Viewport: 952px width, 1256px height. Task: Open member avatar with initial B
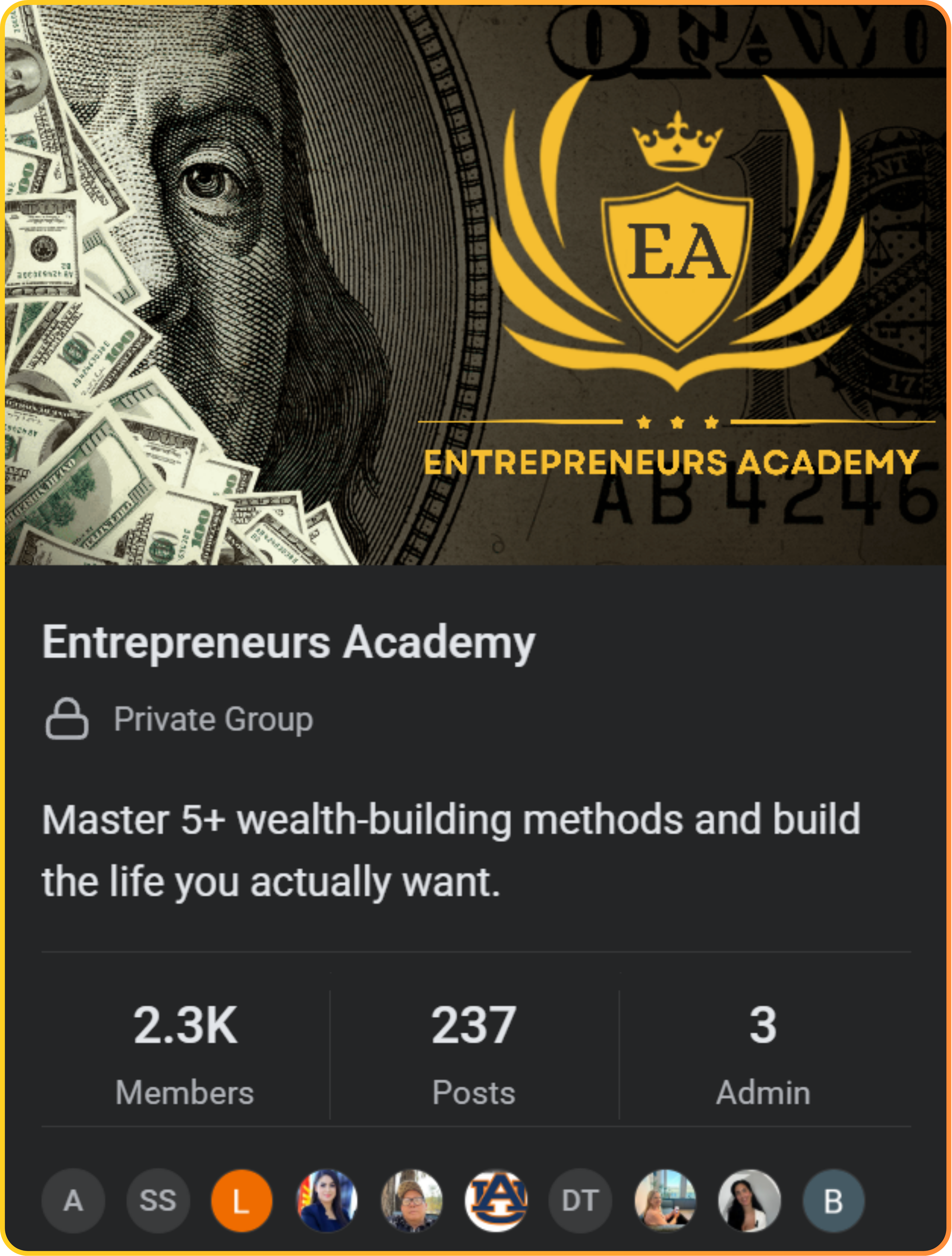pyautogui.click(x=833, y=1200)
